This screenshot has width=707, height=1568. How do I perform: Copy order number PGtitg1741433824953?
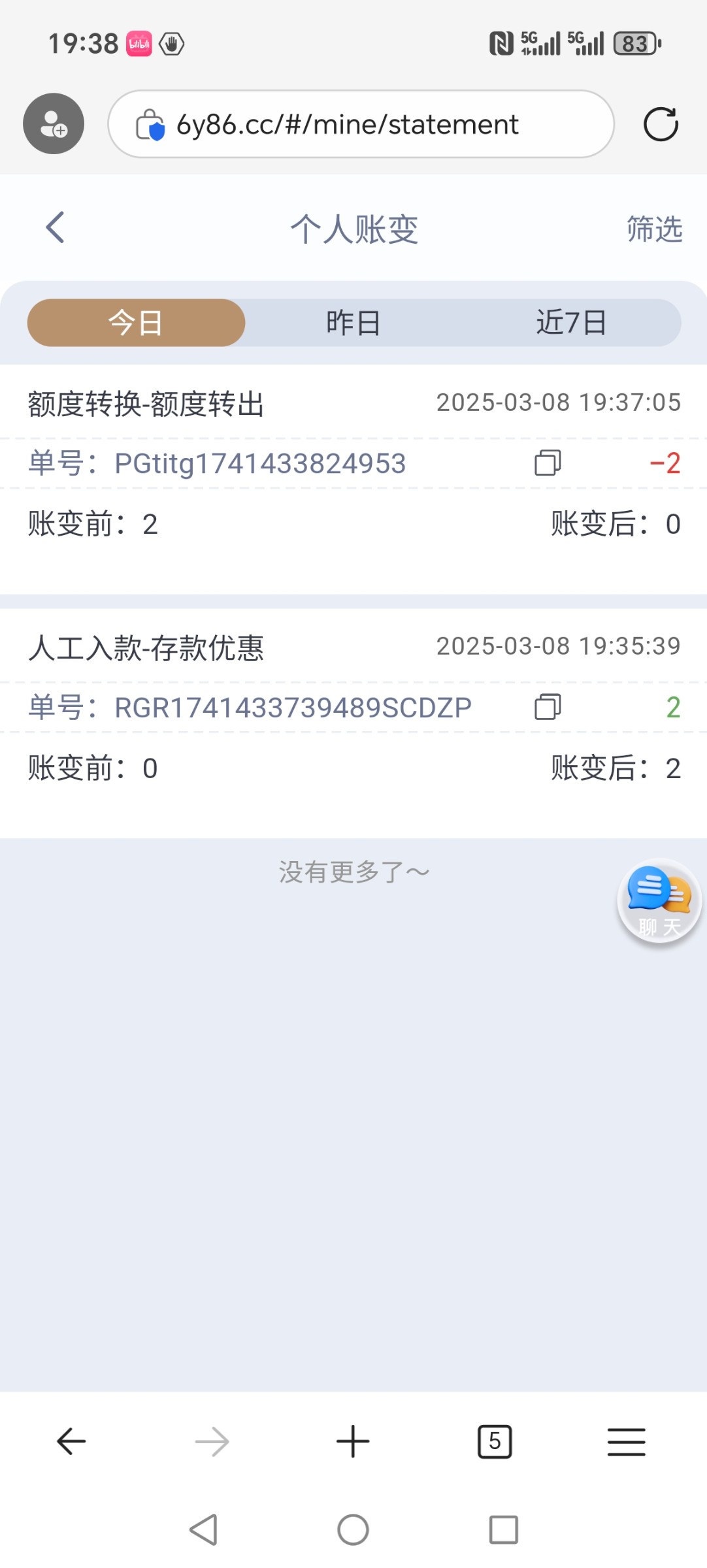click(548, 463)
